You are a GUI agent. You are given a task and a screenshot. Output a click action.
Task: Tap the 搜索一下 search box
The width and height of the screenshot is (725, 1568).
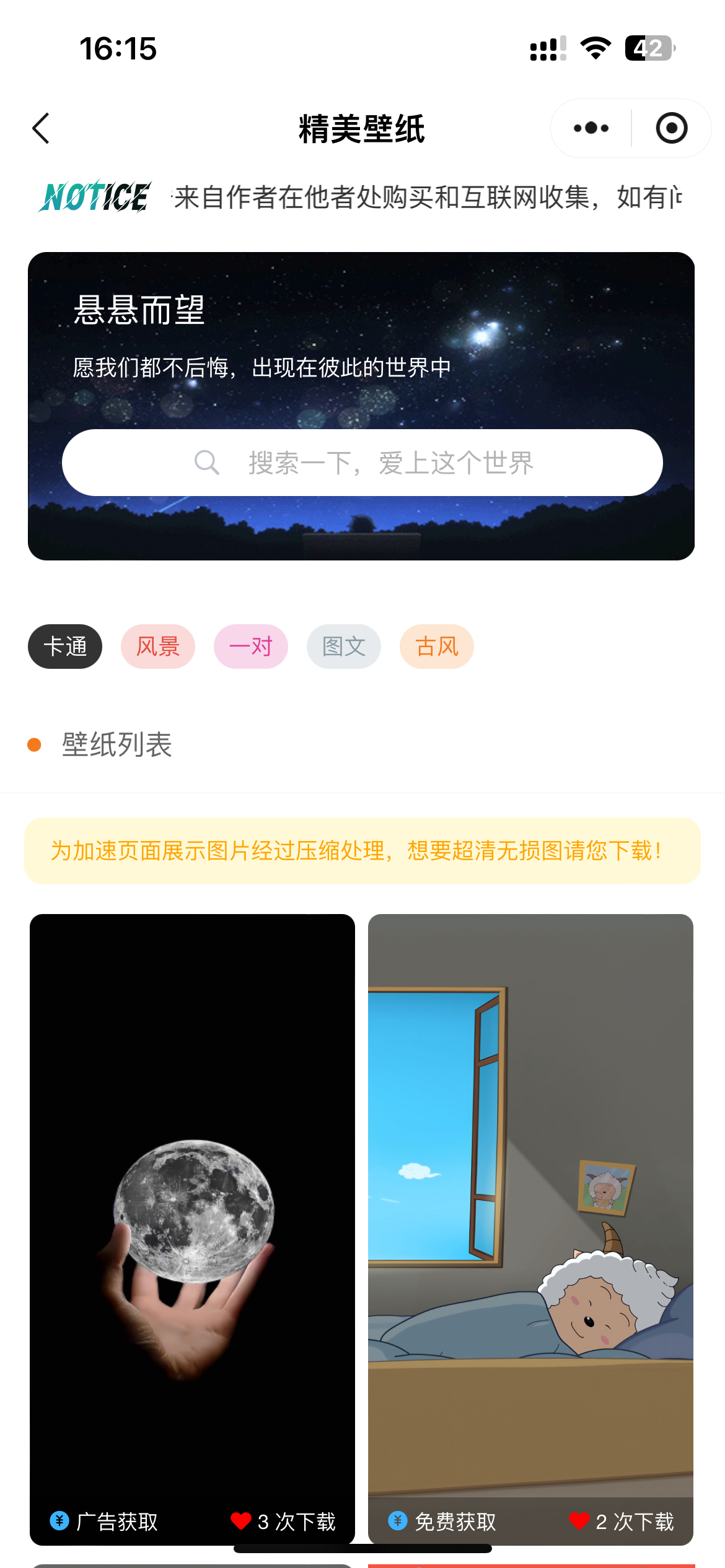click(362, 463)
